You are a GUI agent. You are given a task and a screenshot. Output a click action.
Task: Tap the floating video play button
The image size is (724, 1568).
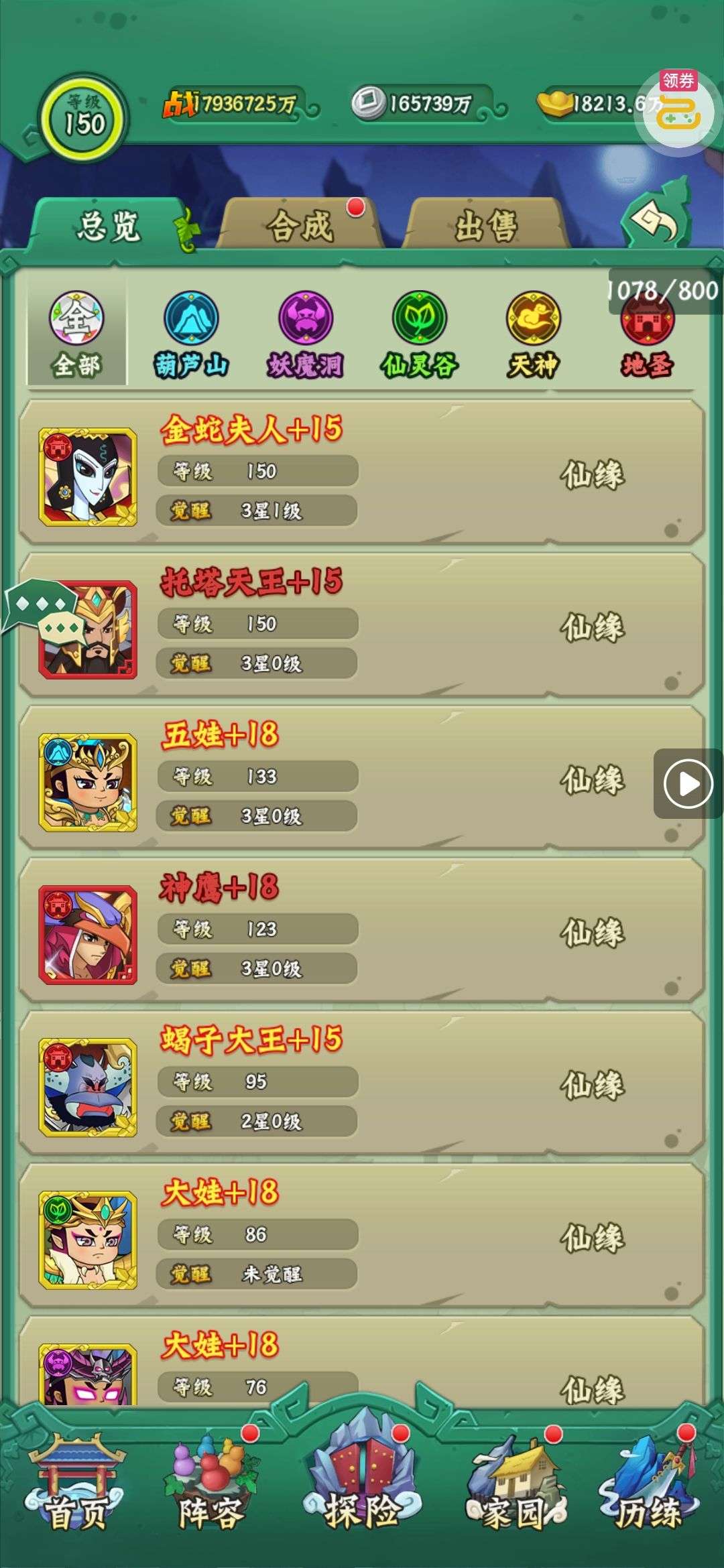click(688, 783)
